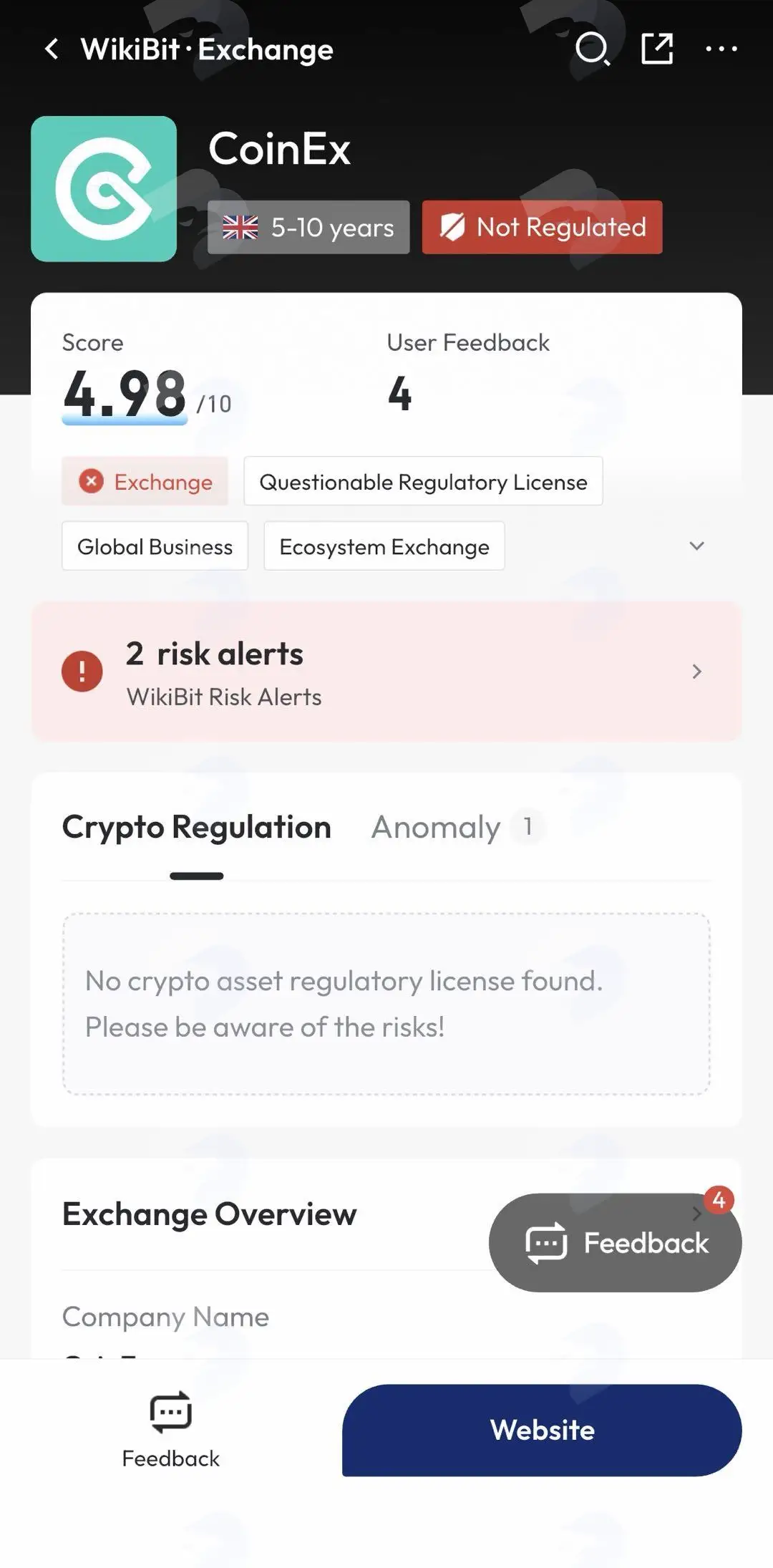Open the 2 risk alerts banner
Viewport: 773px width, 1568px height.
coord(386,672)
